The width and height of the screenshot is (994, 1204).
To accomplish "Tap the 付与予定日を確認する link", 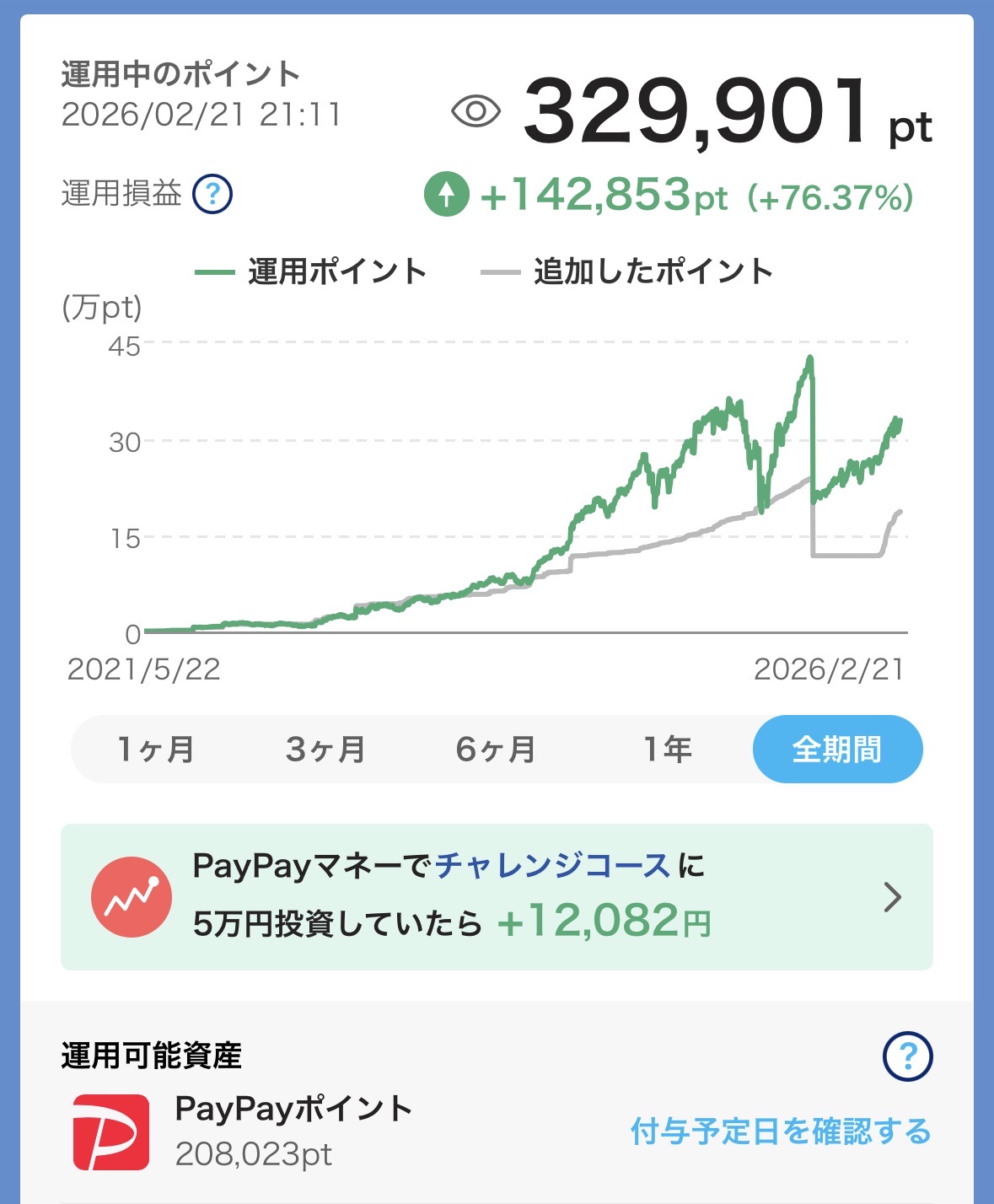I will click(781, 1131).
